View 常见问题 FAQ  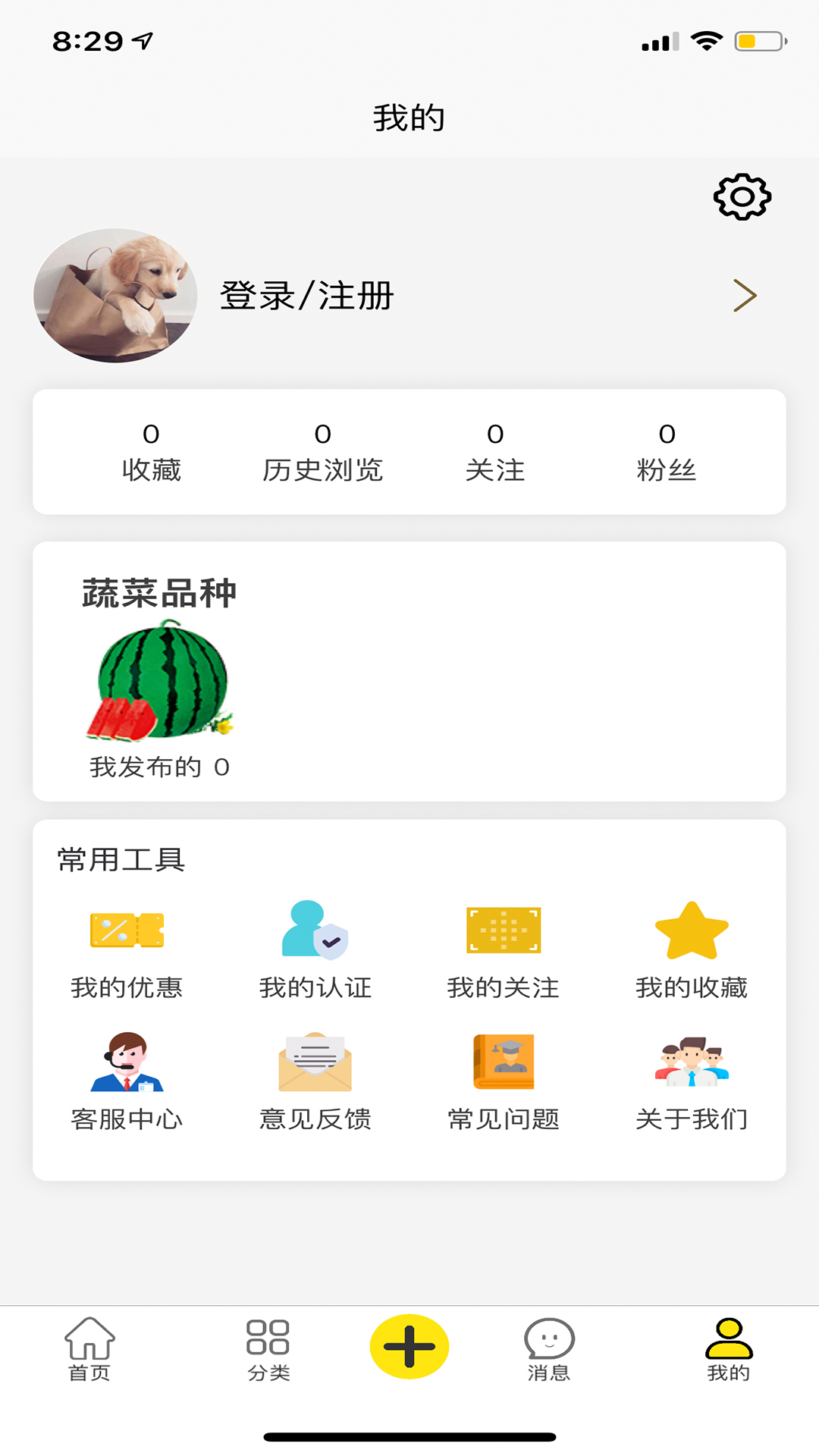tap(503, 1082)
